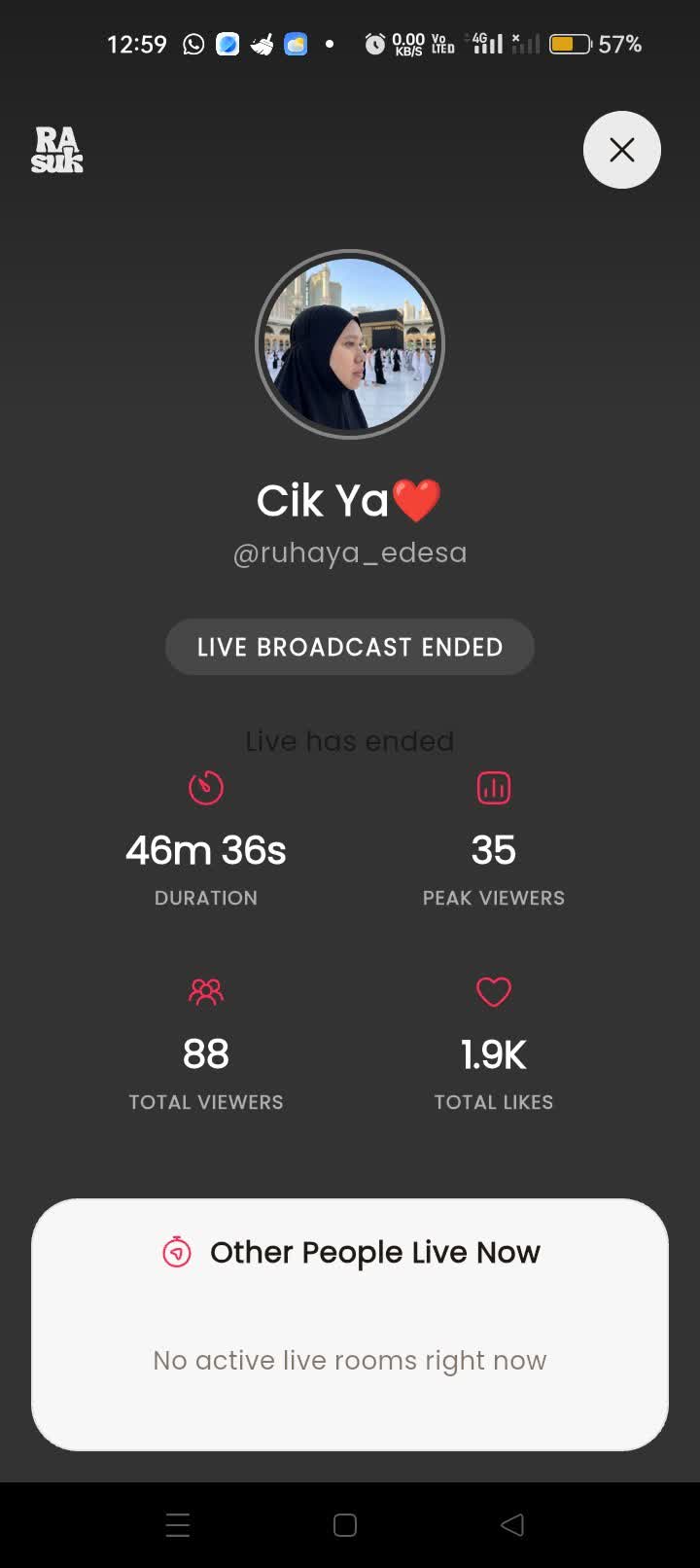
Task: Open Cik Ya's profile picture
Action: coord(350,344)
